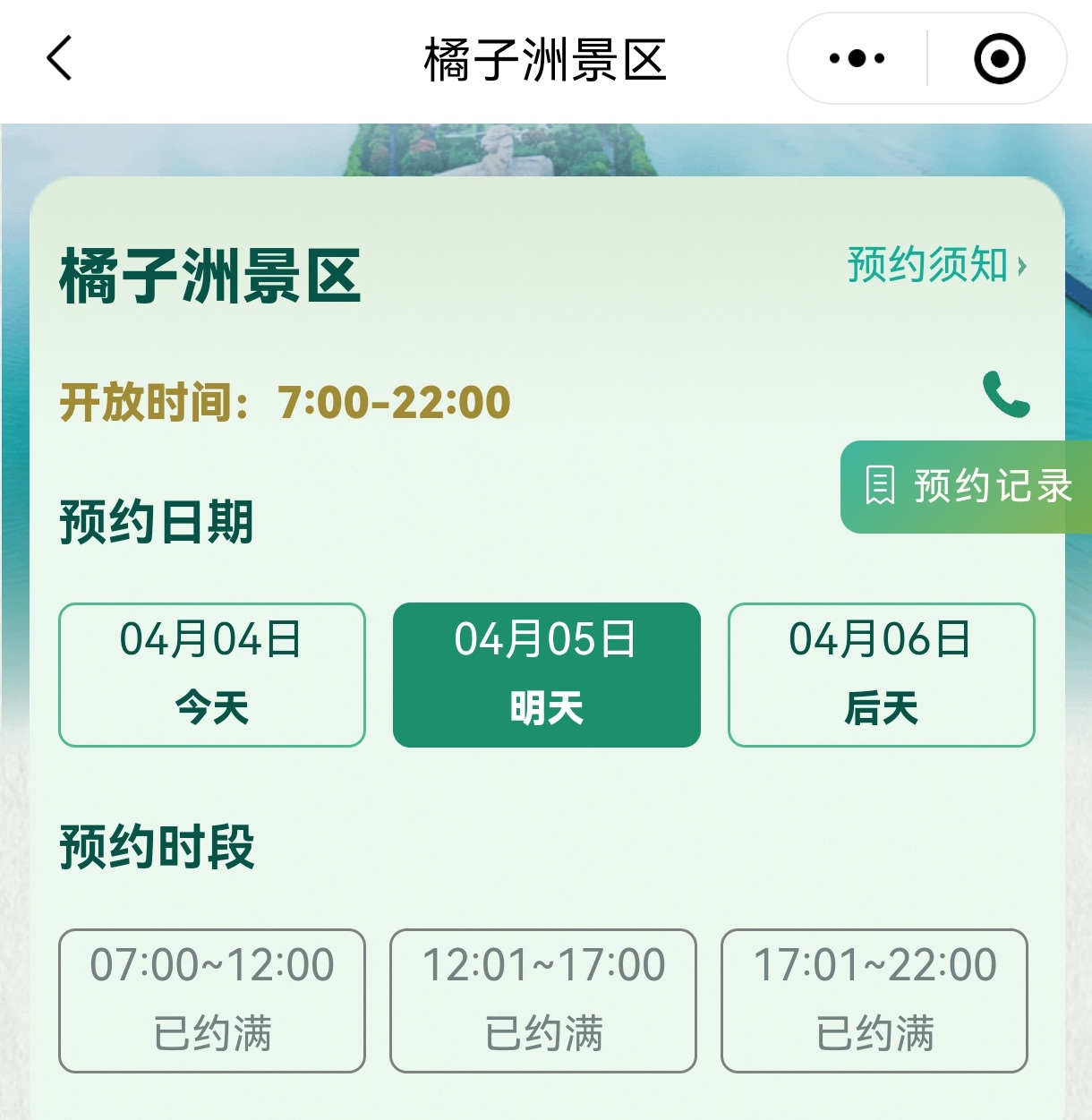The width and height of the screenshot is (1092, 1120).
Task: Pick the 17:01~22:00 time slot
Action: (874, 1000)
